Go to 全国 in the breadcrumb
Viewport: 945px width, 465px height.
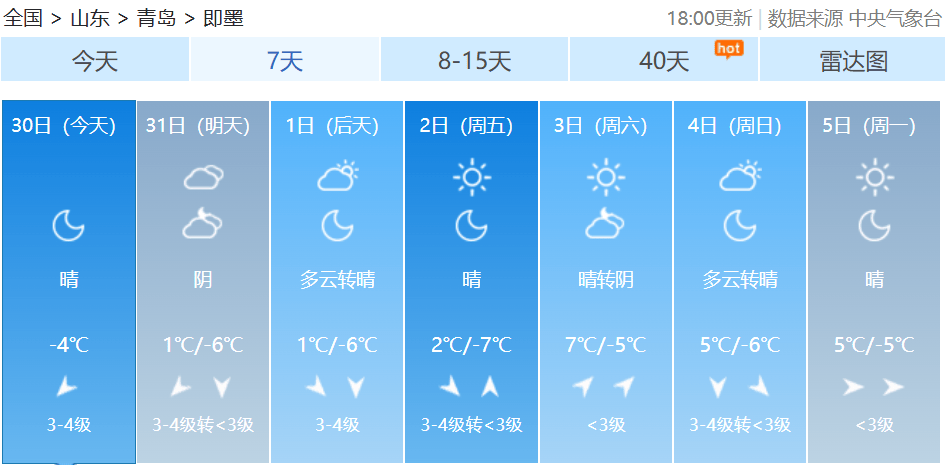pyautogui.click(x=24, y=18)
